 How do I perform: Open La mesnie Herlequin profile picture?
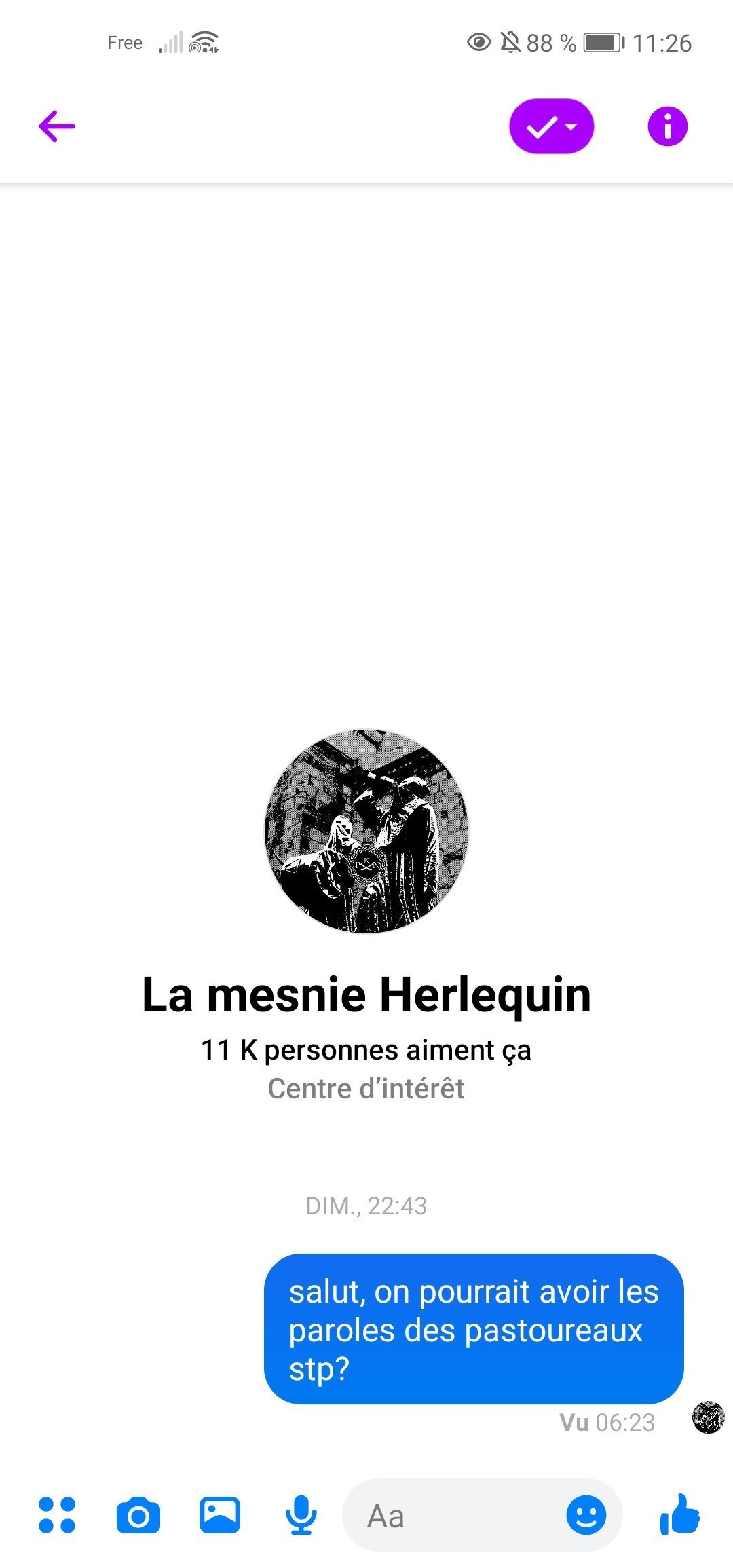[x=366, y=832]
